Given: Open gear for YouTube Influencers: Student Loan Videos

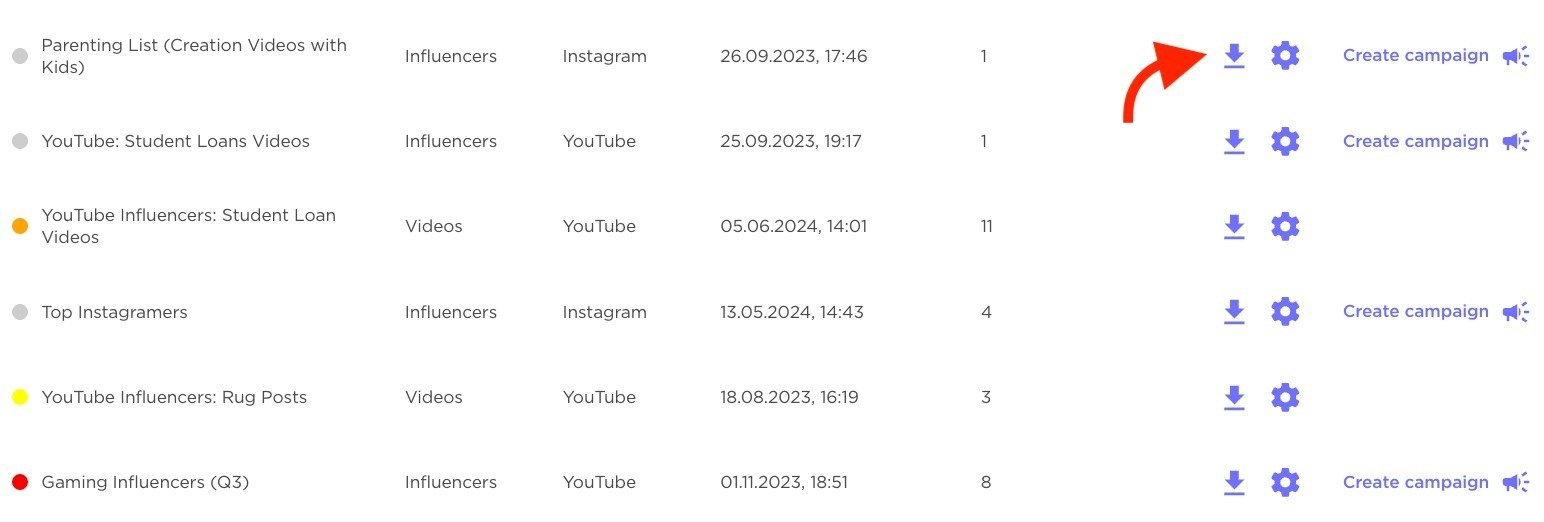Looking at the screenshot, I should click(x=1284, y=226).
